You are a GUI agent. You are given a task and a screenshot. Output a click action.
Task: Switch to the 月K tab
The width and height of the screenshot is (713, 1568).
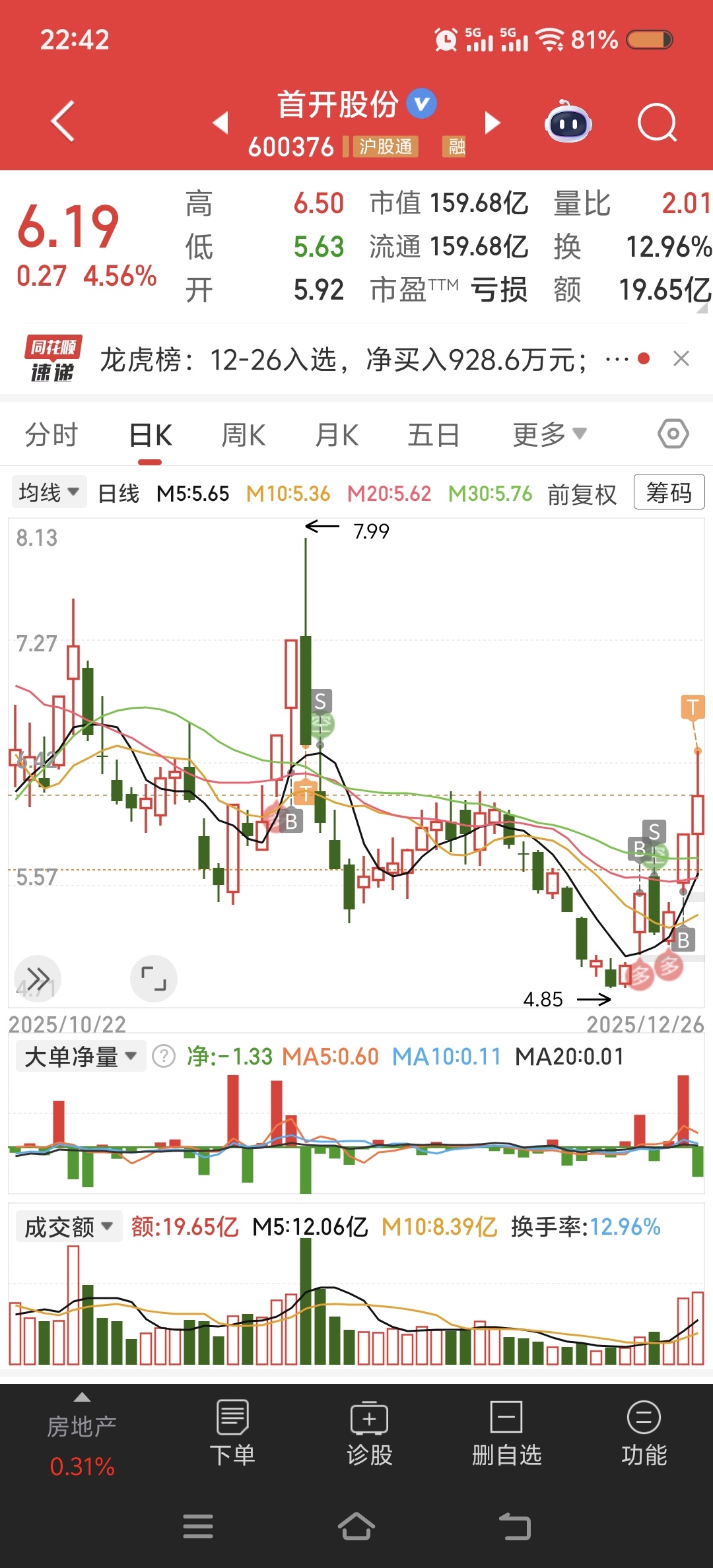[x=337, y=435]
